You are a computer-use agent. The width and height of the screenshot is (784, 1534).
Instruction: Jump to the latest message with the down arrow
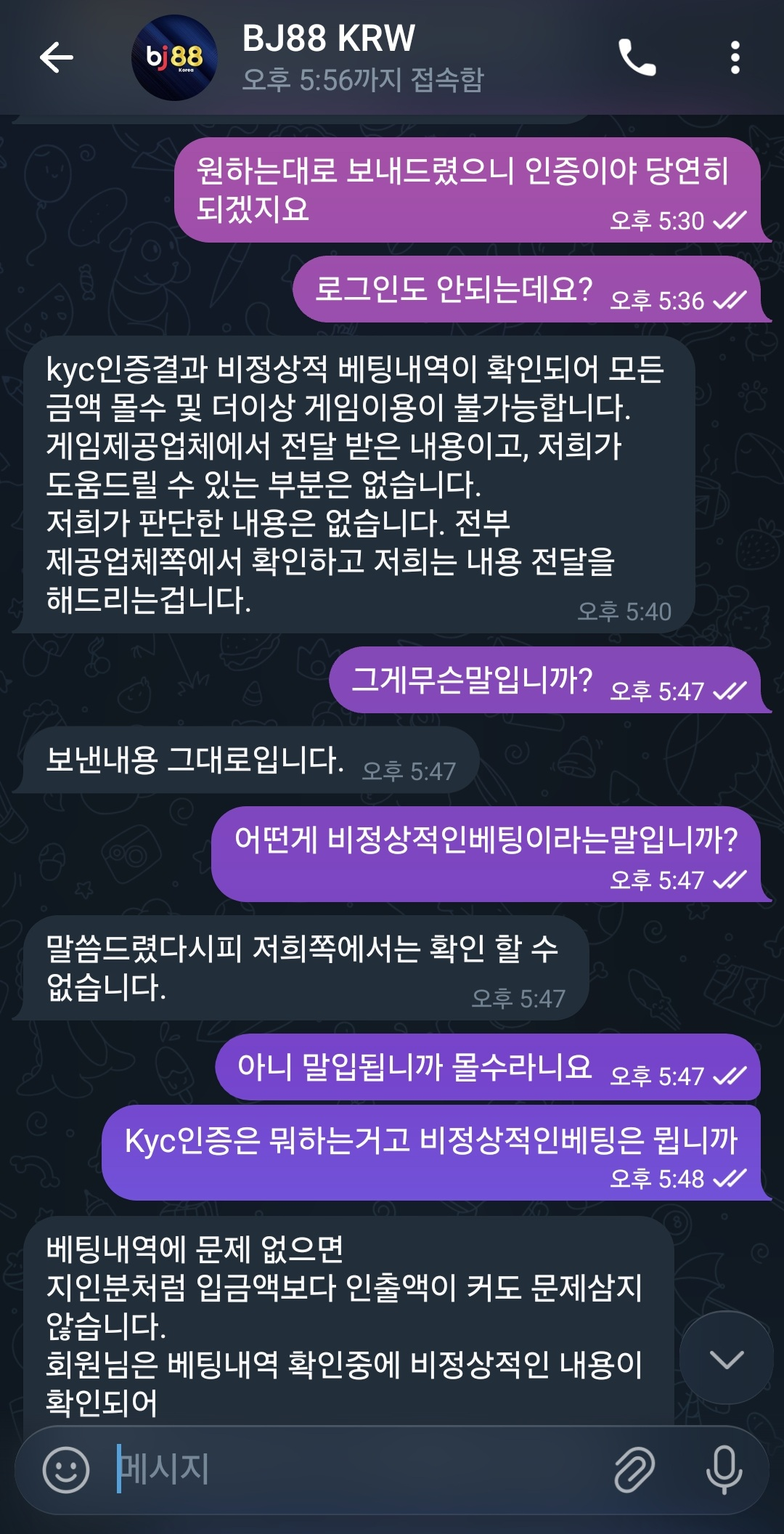tap(726, 1359)
